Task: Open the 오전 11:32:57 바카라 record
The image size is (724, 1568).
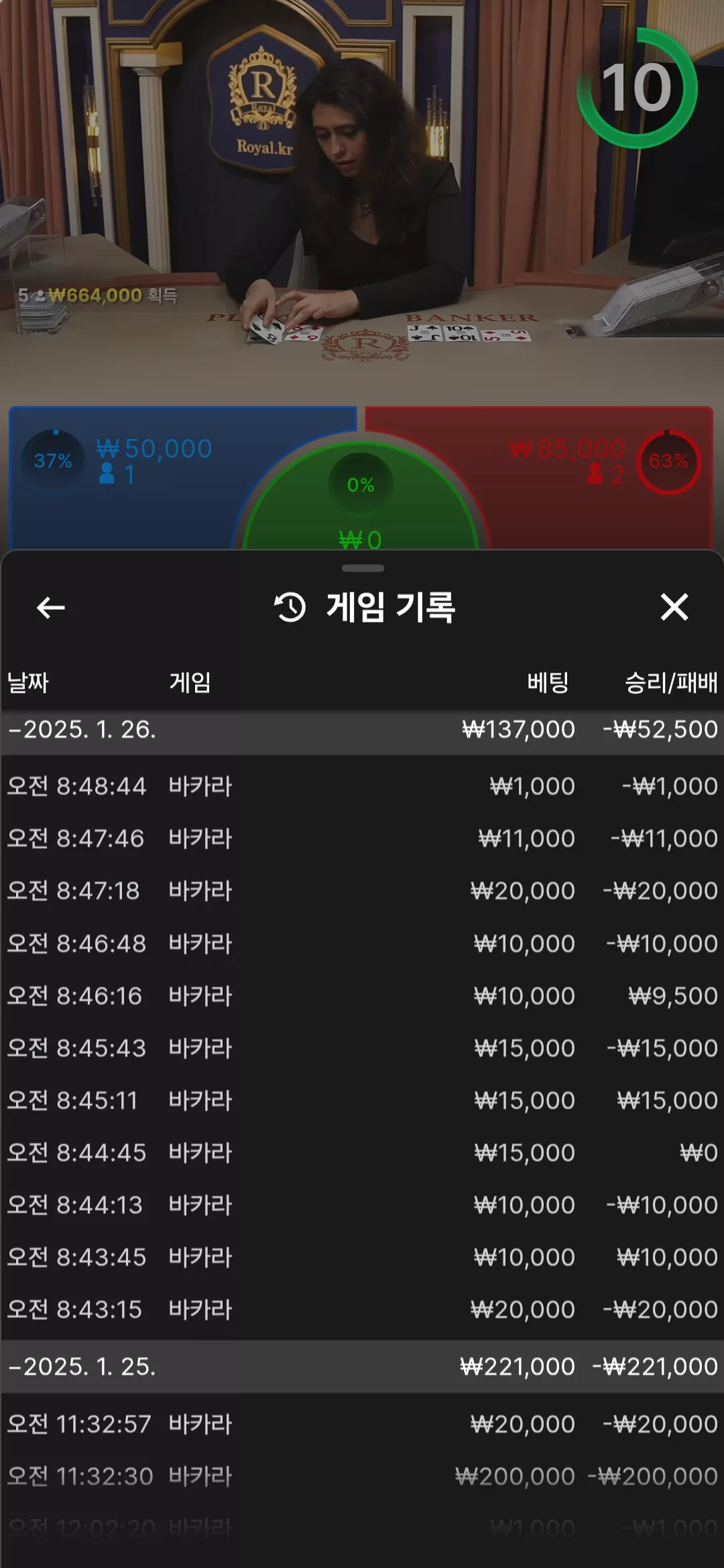Action: click(x=362, y=1424)
